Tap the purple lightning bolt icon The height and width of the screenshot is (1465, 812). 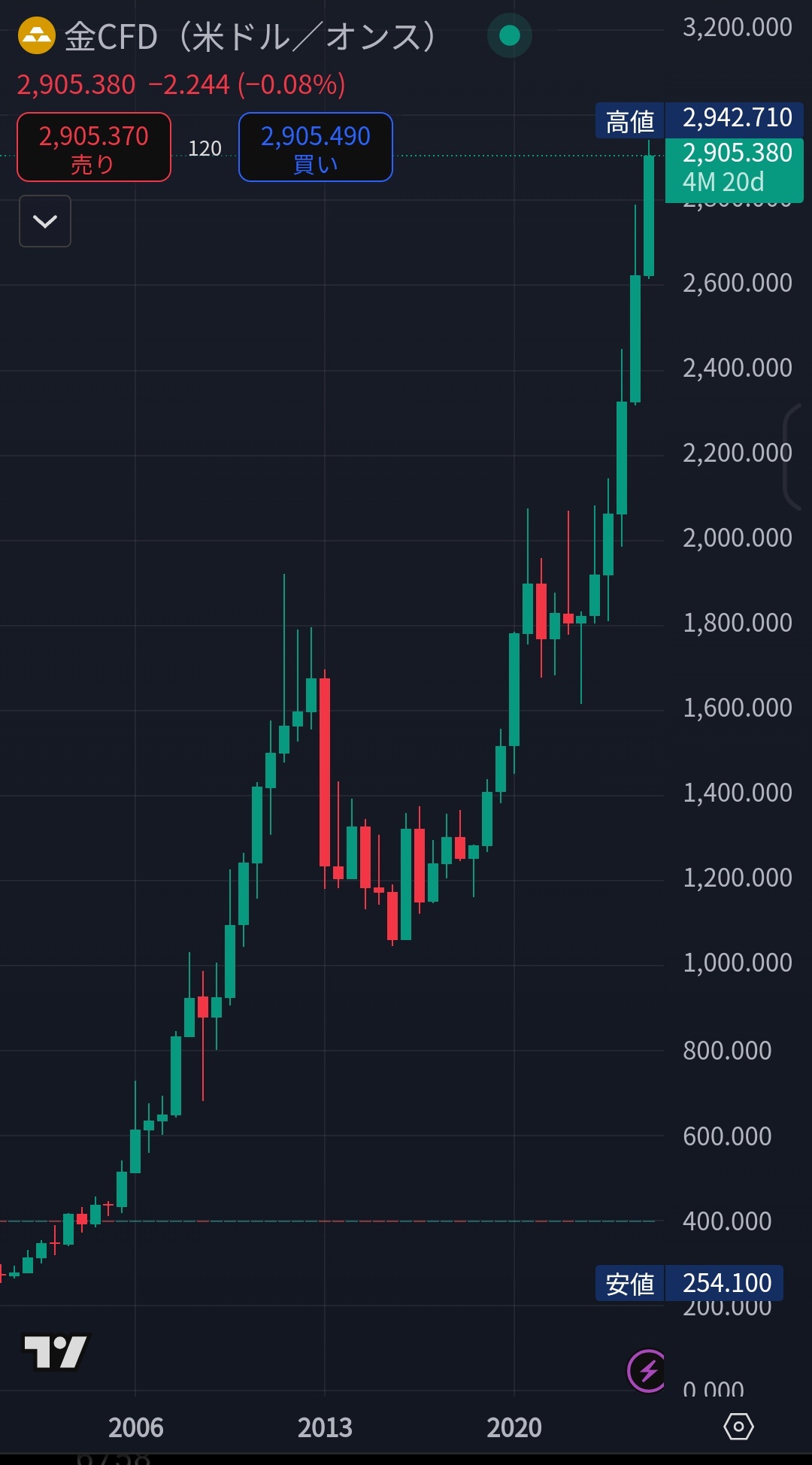tap(647, 1371)
